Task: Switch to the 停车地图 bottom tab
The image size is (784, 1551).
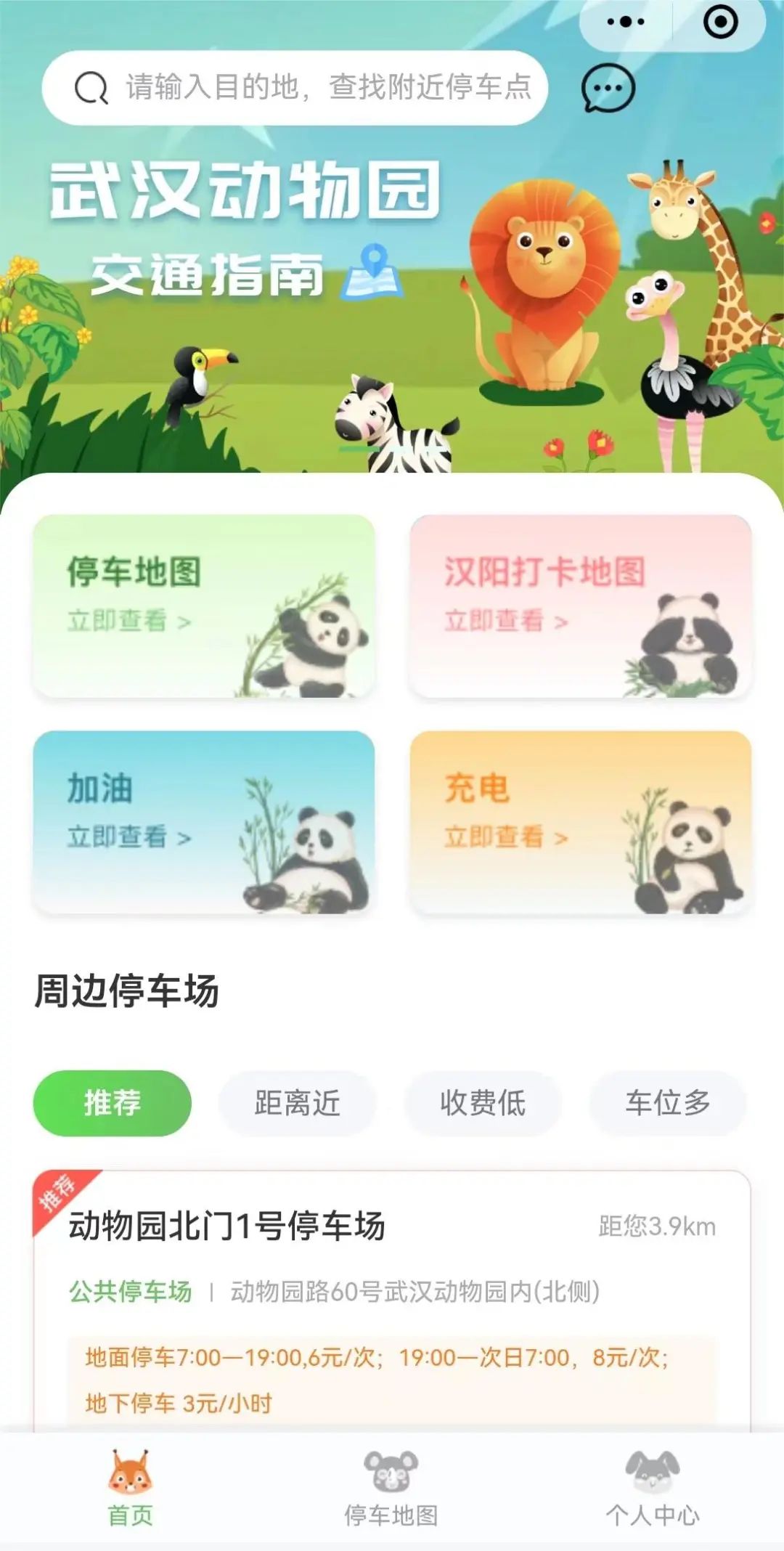Action: pos(391,1489)
